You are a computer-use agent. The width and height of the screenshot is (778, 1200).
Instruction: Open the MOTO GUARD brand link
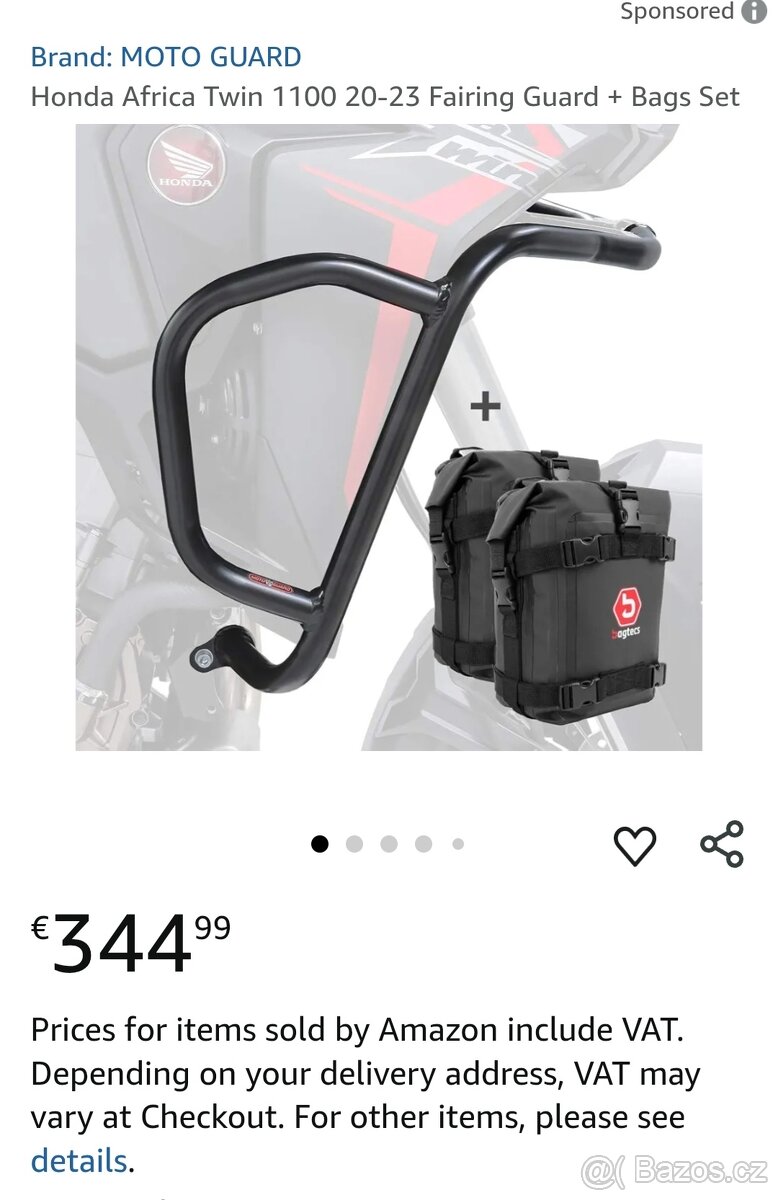tap(166, 57)
